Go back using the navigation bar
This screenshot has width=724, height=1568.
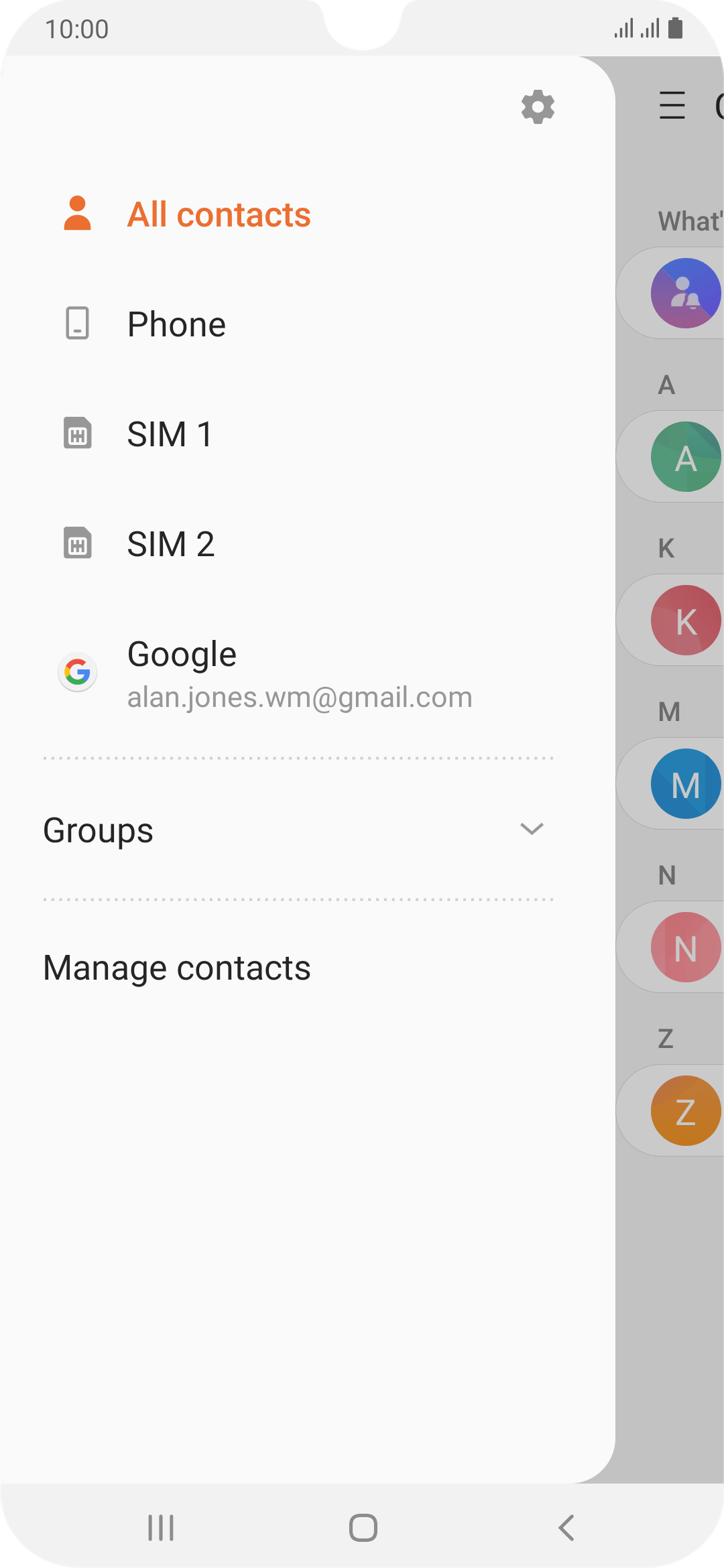coord(566,1528)
